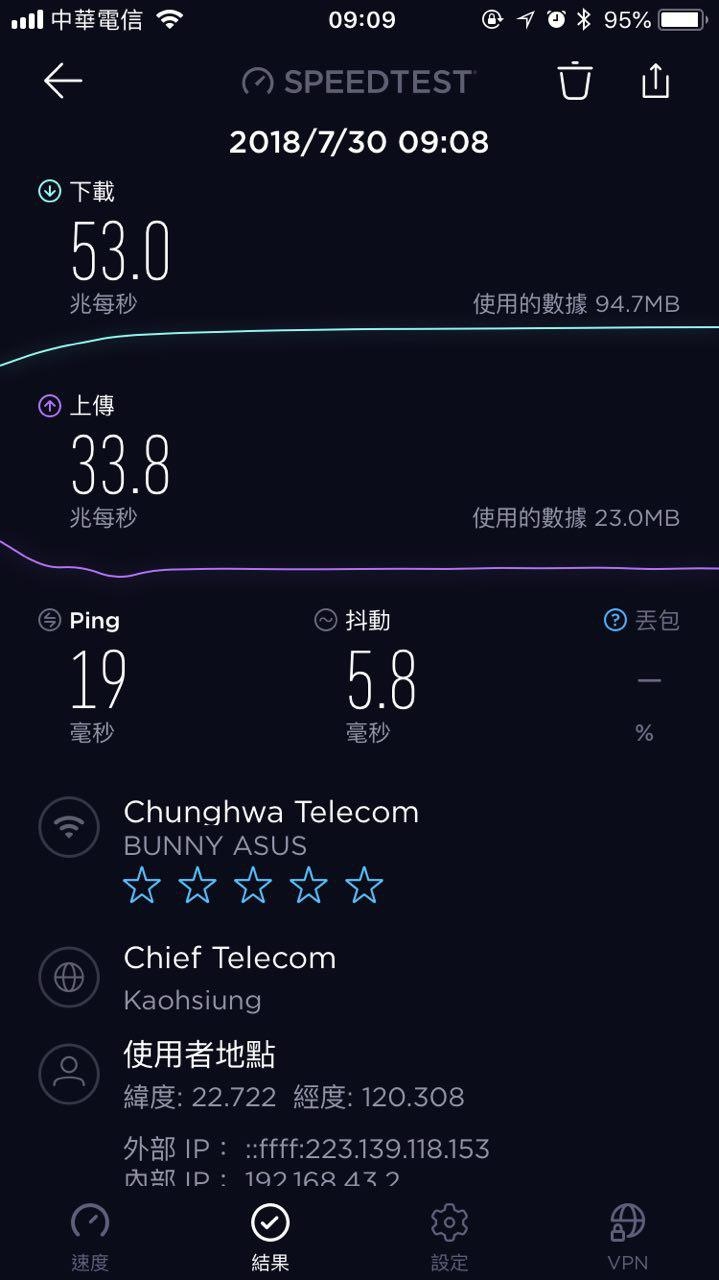Switch to the 設定 tab
The height and width of the screenshot is (1280, 719).
(449, 1236)
